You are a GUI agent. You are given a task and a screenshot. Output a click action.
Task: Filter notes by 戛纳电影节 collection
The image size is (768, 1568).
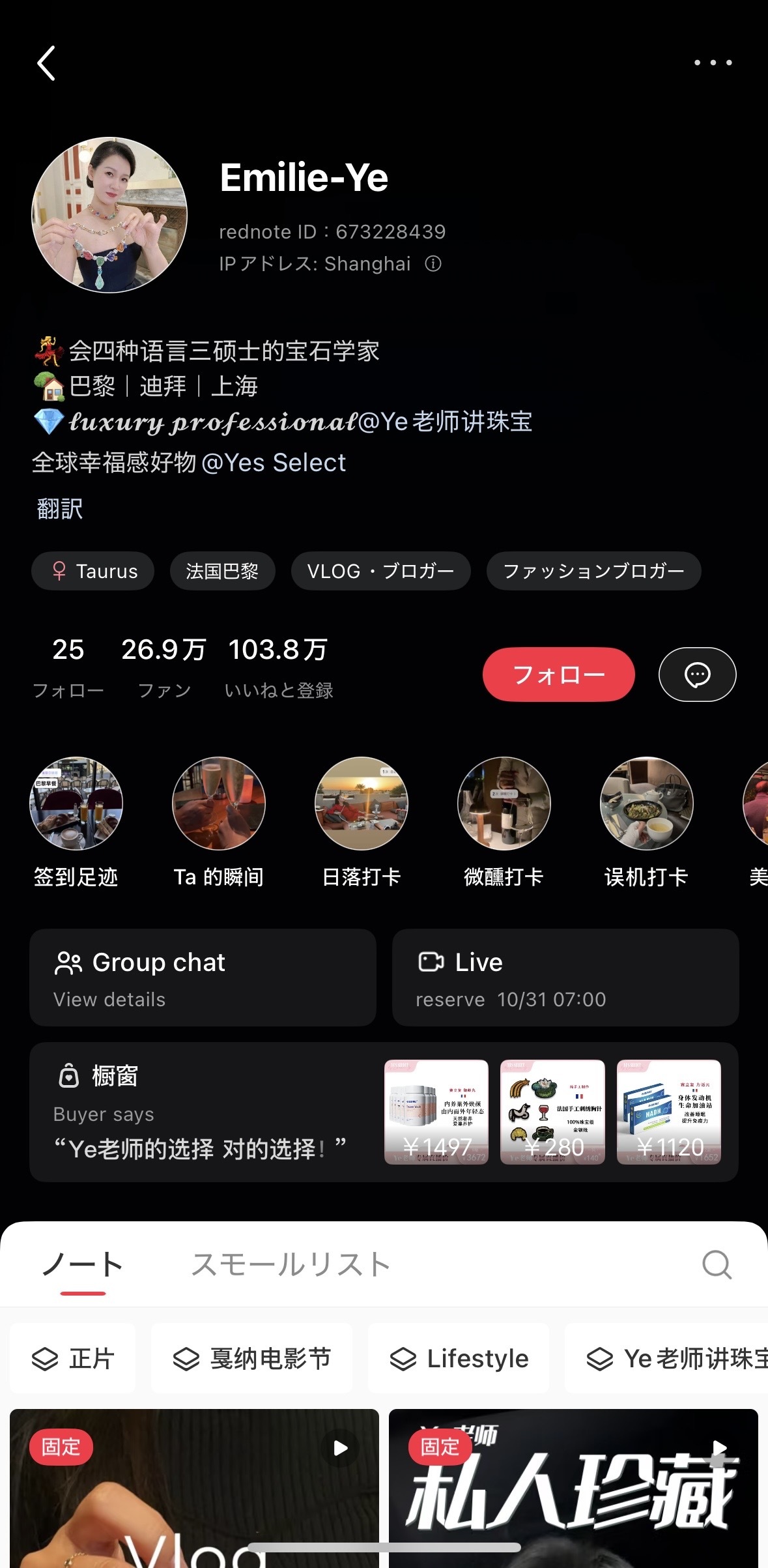[x=252, y=1359]
